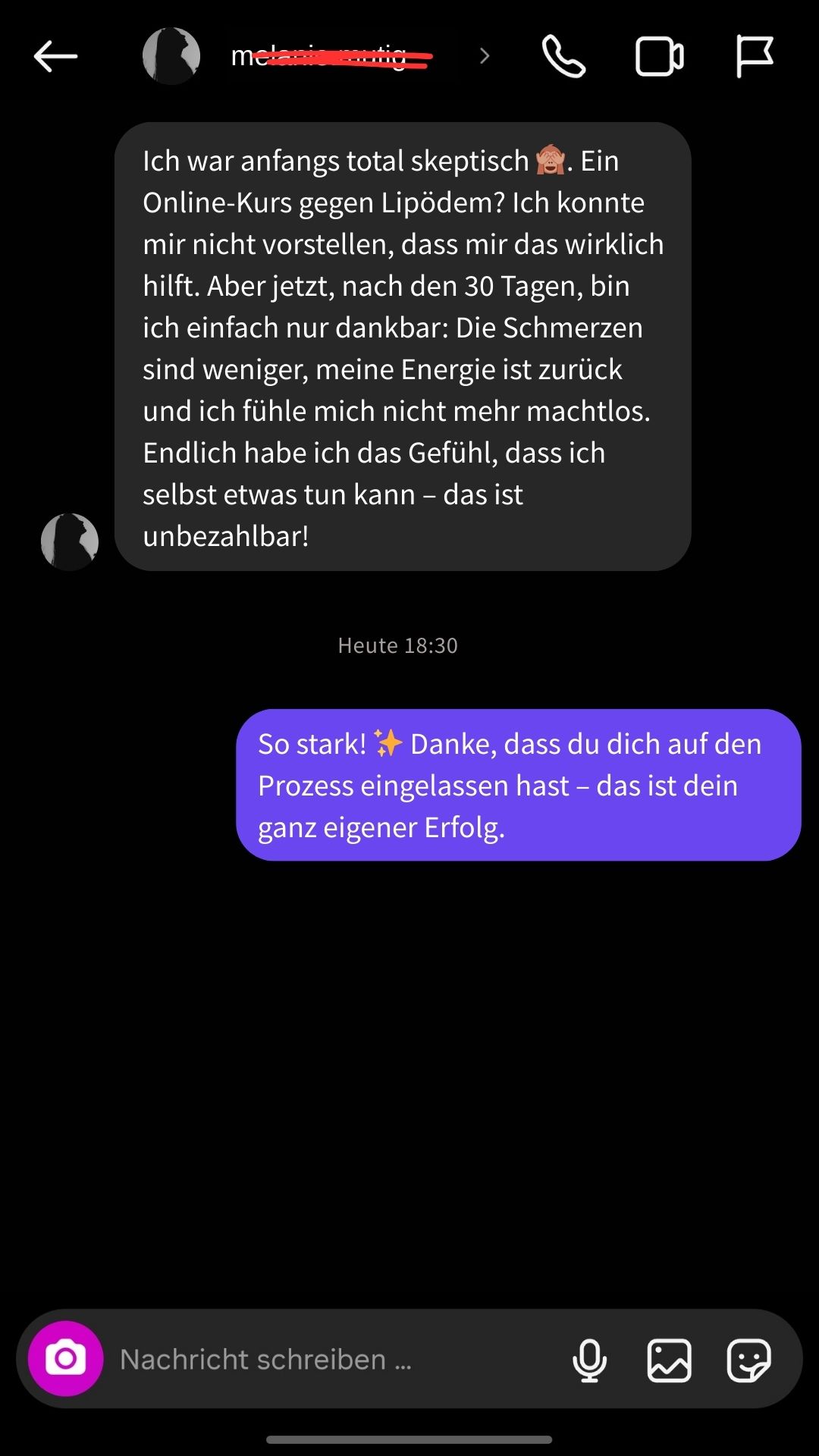The image size is (819, 1456).
Task: Tap the profile picture in the header
Action: pos(171,55)
